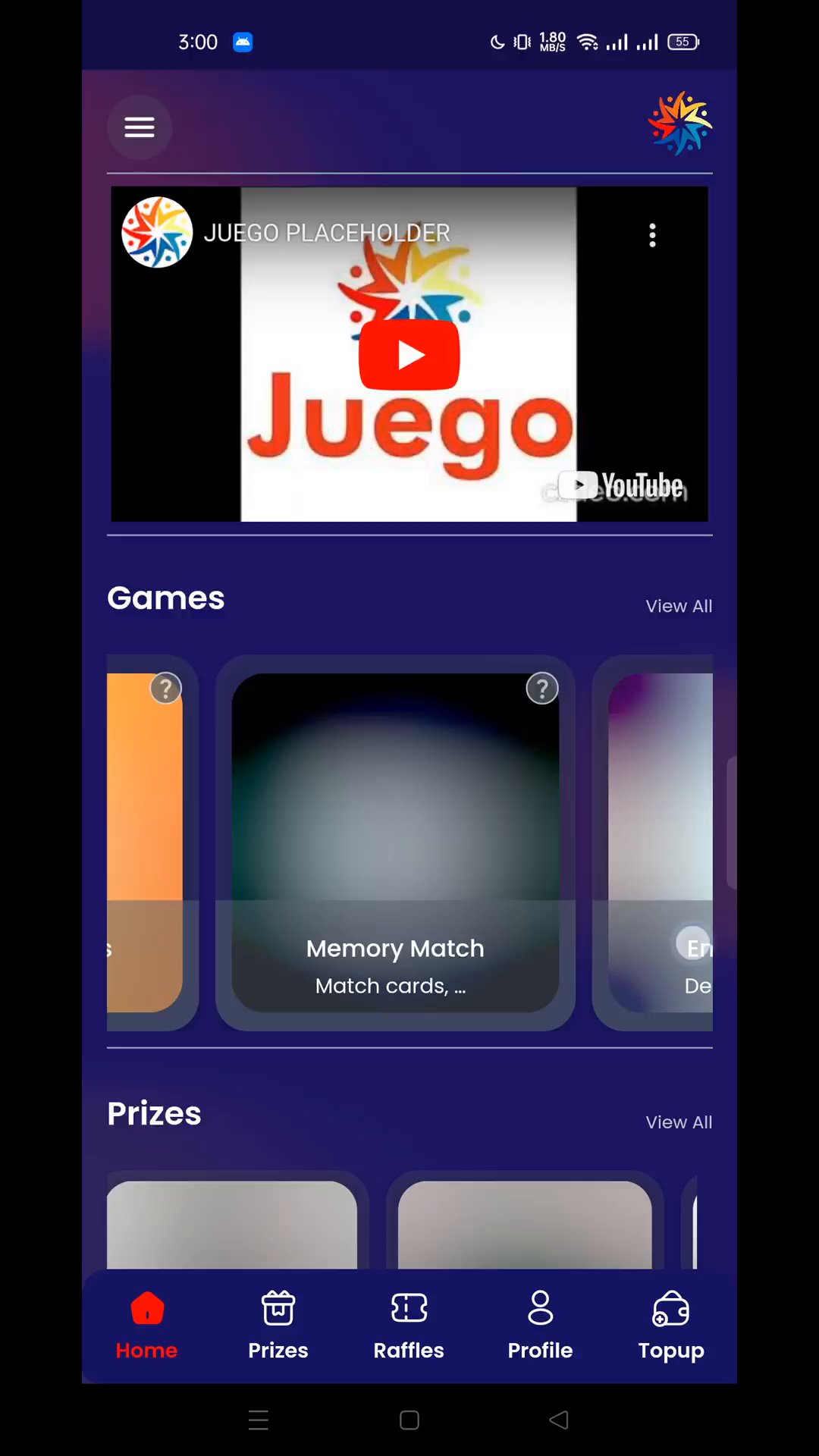819x1456 pixels.
Task: Switch to the Raffles tab
Action: (x=409, y=1325)
